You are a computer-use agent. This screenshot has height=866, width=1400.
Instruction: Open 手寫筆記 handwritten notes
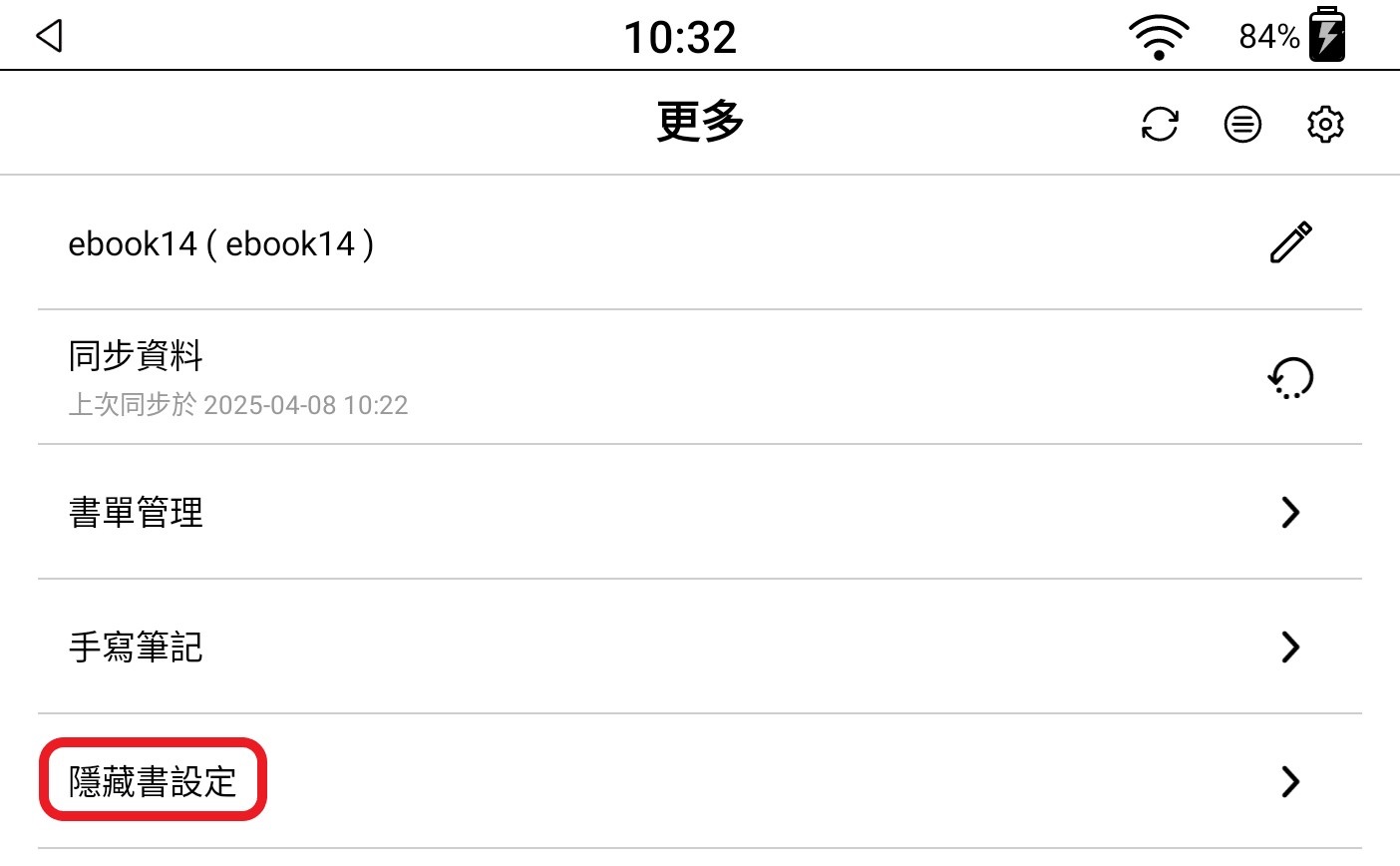tap(698, 647)
